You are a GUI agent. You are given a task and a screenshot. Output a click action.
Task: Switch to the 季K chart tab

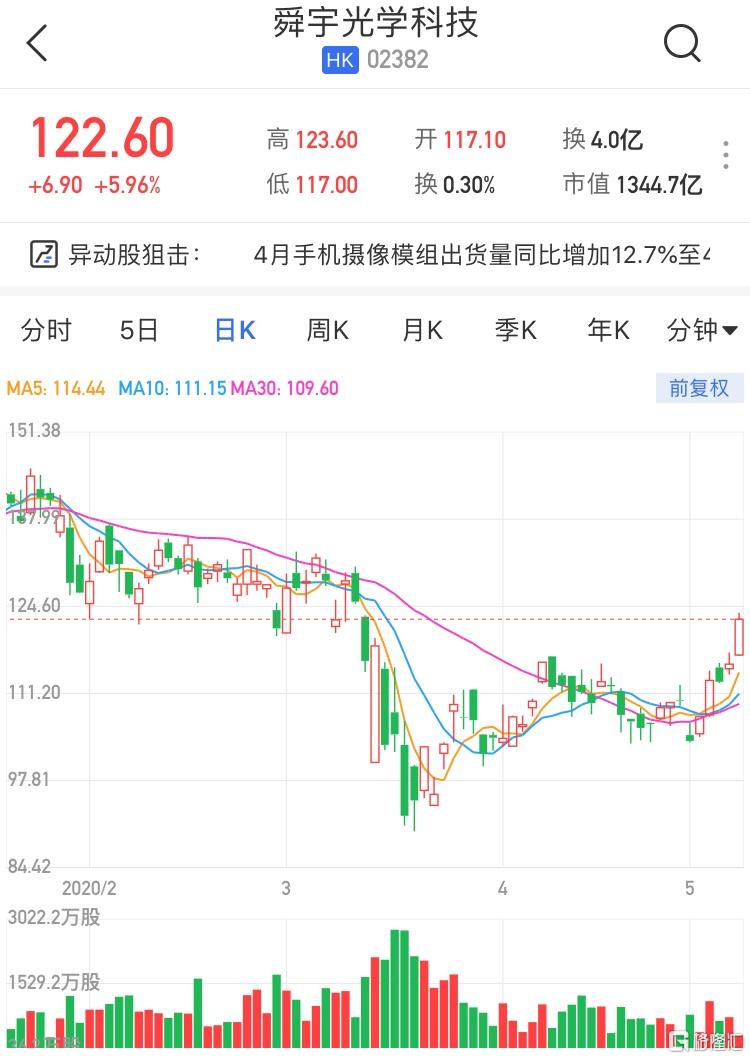516,330
